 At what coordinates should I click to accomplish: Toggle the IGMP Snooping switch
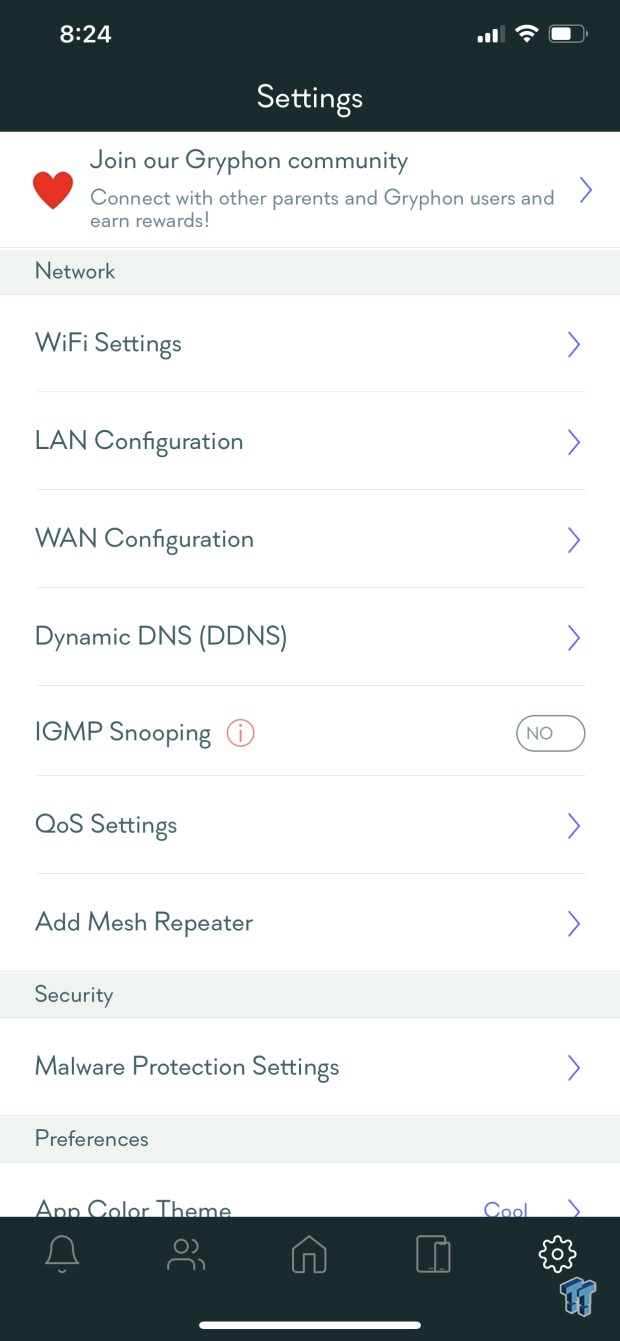tap(550, 733)
